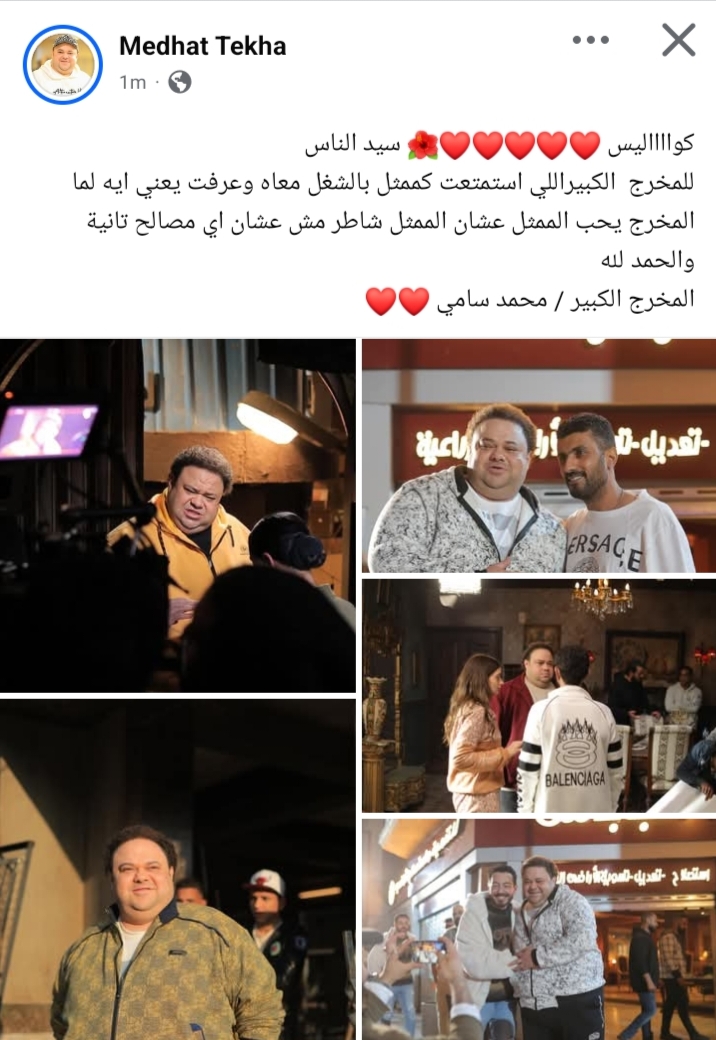The image size is (716, 1040).
Task: Open the photo with the Versace shirt
Action: pos(539,456)
